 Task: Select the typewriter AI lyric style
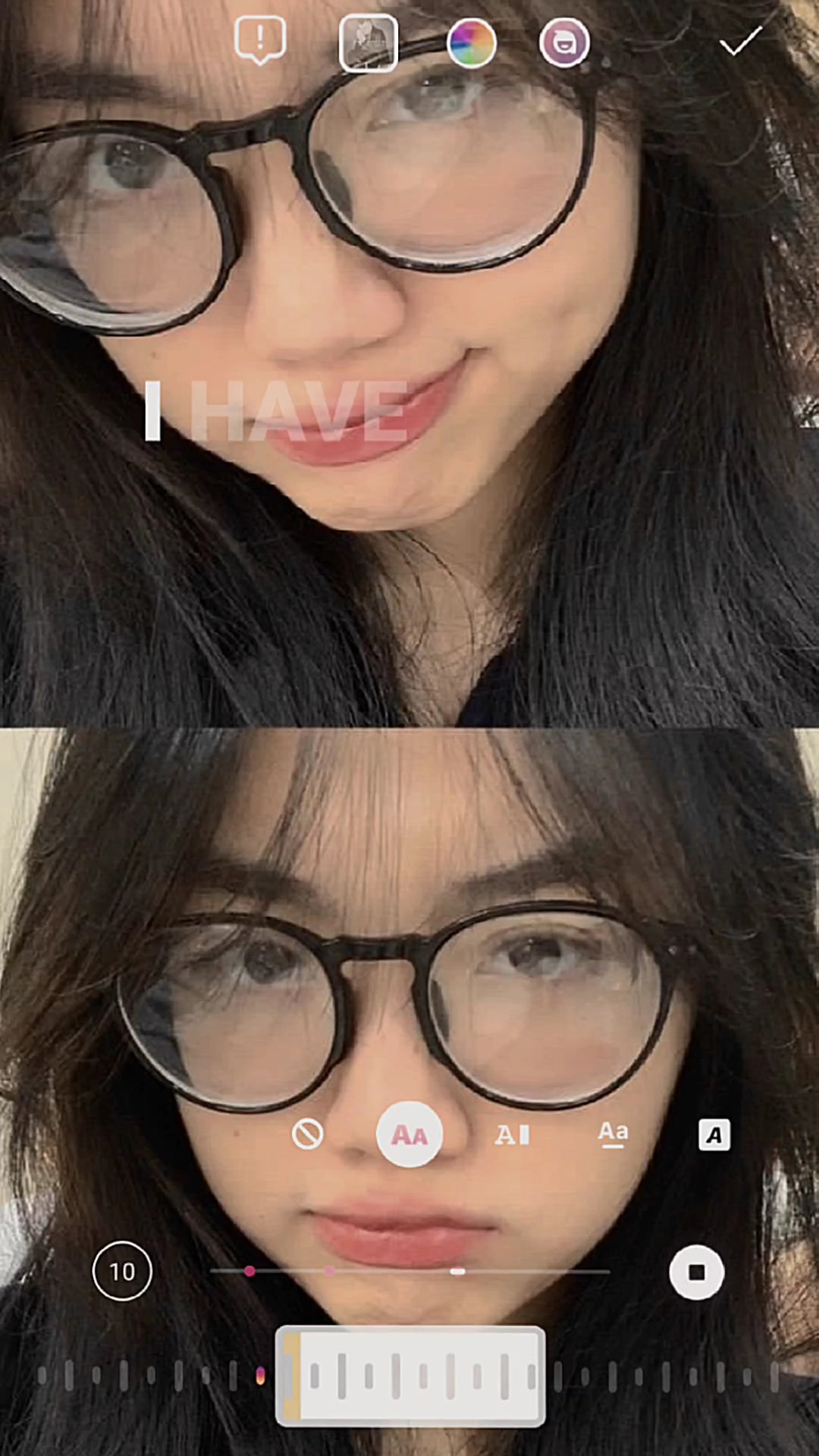[x=512, y=1135]
